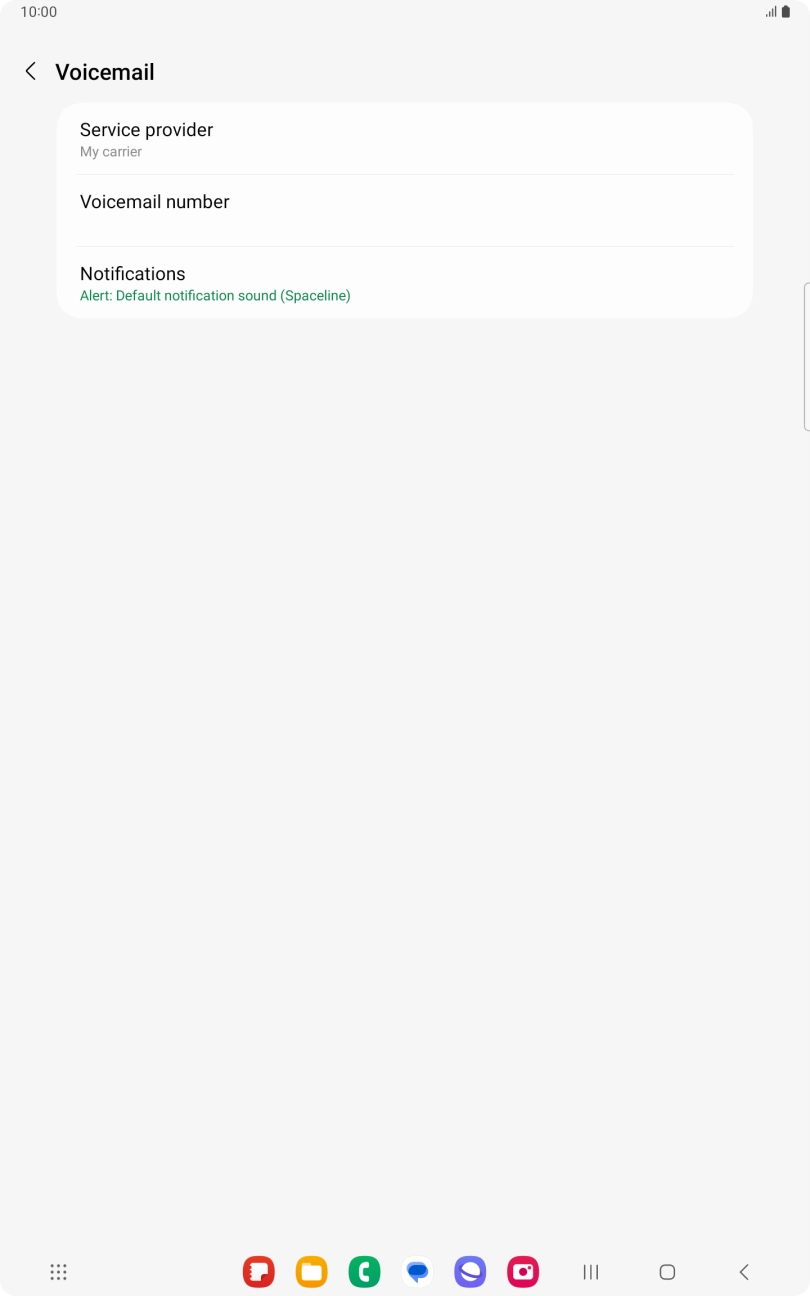Launch the purple Internet browser app

[470, 1272]
